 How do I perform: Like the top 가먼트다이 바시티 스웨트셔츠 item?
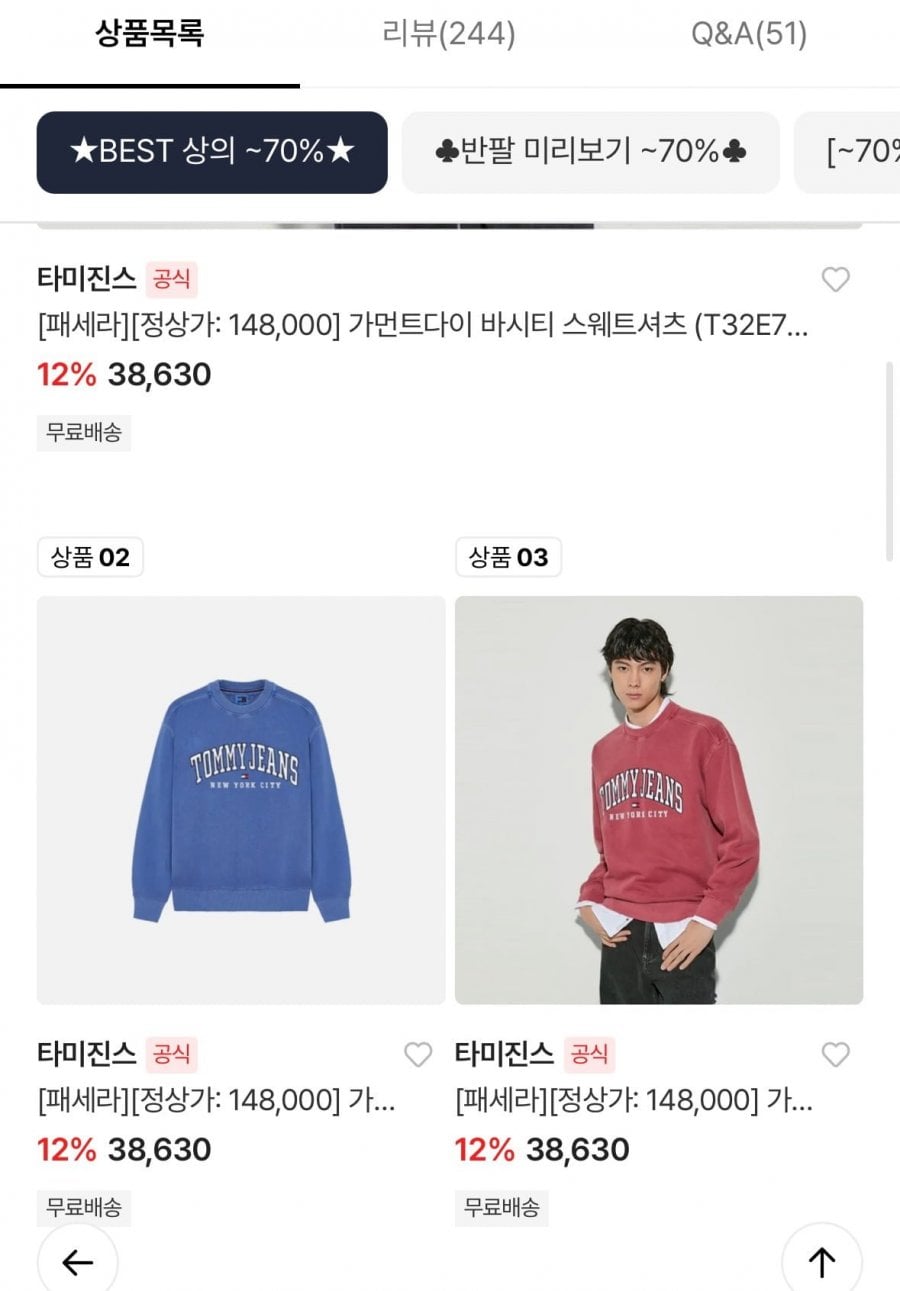pyautogui.click(x=835, y=280)
